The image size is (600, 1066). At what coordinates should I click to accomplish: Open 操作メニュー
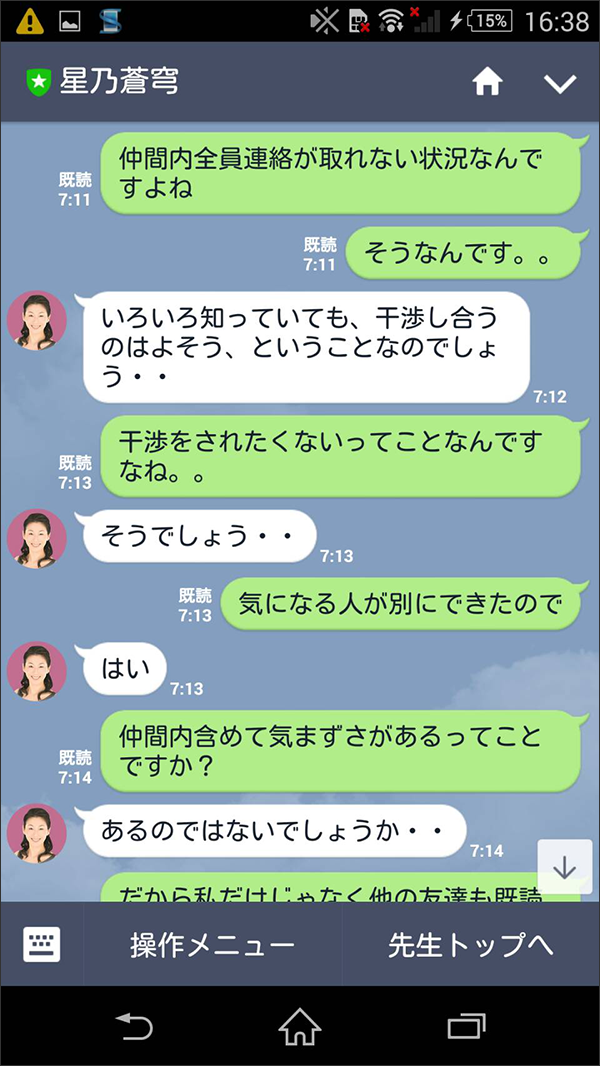tap(212, 945)
